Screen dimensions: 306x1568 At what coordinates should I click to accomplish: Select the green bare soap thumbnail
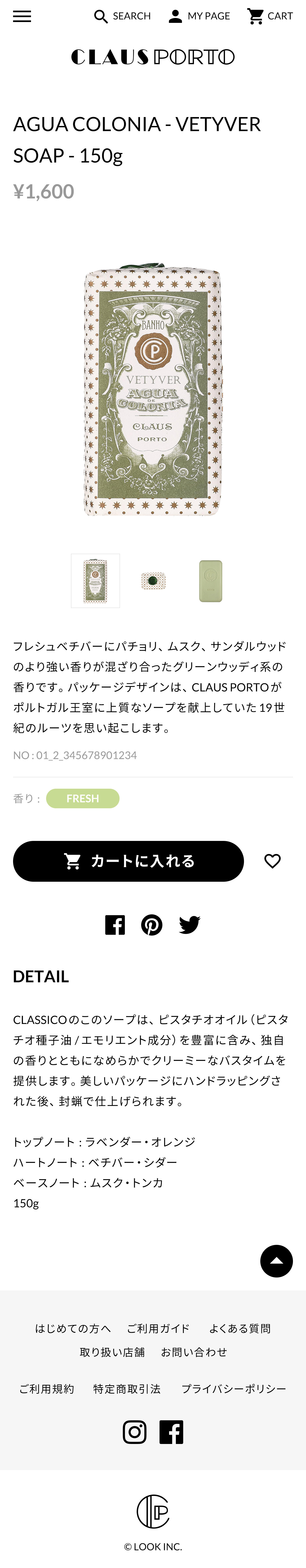[211, 581]
